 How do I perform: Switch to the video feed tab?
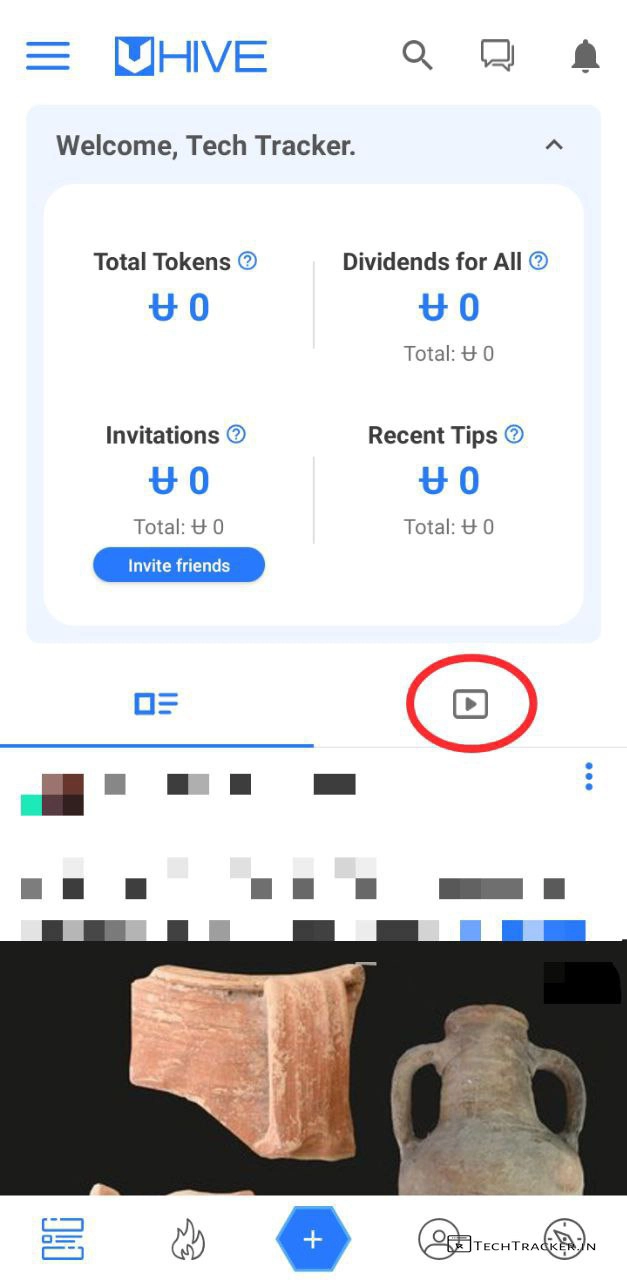tap(470, 704)
